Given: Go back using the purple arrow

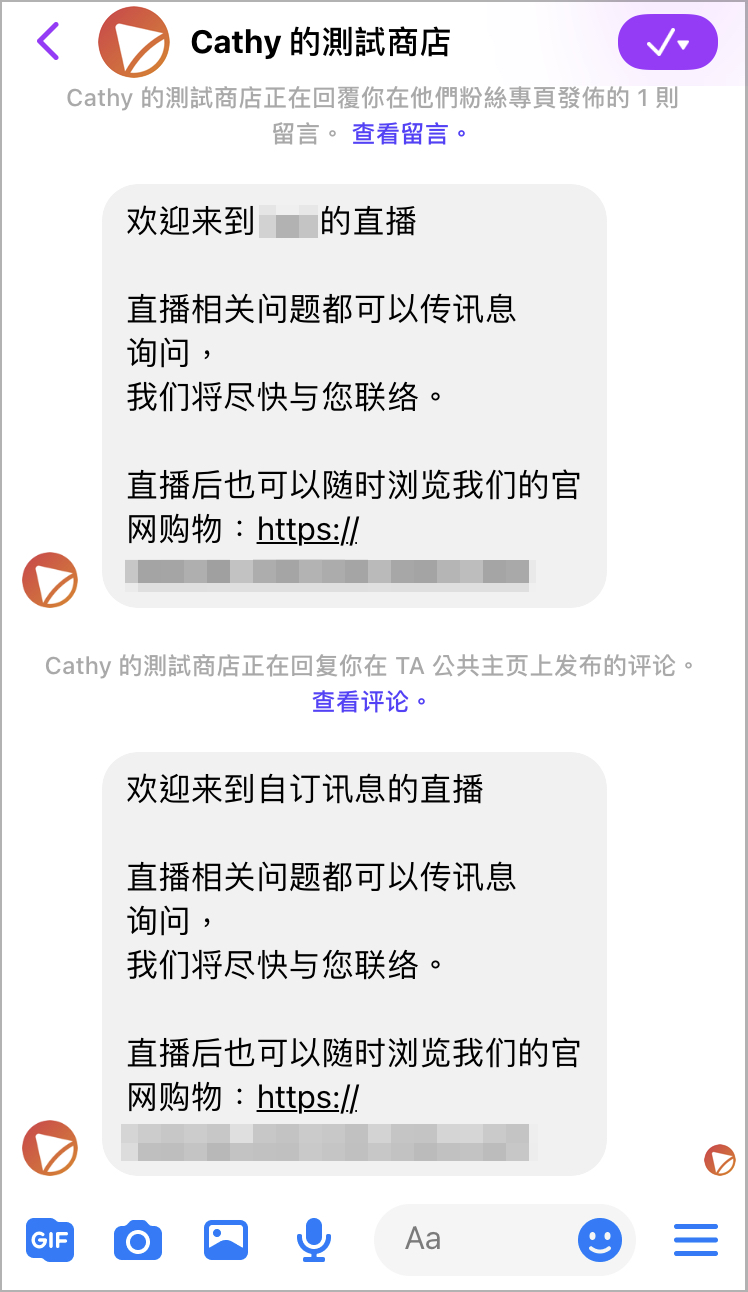Looking at the screenshot, I should [x=47, y=41].
